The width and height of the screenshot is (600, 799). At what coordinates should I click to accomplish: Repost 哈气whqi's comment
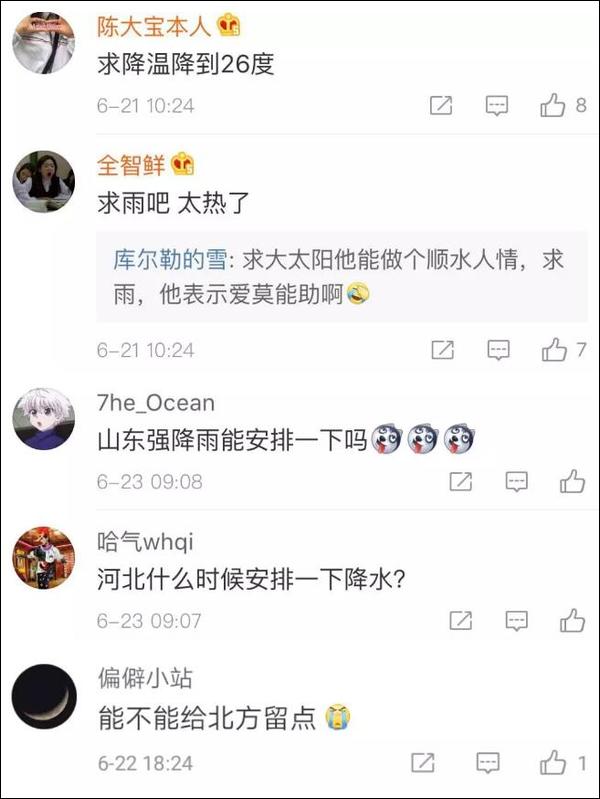coord(461,621)
